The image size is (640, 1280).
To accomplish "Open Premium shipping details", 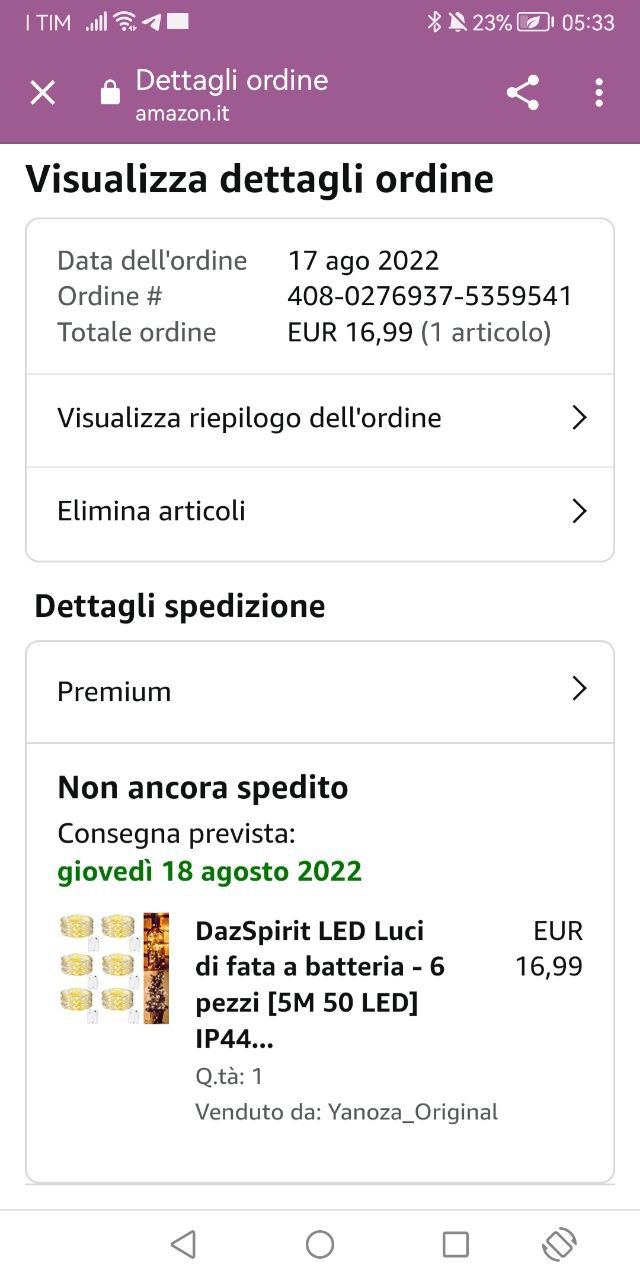I will pos(320,691).
